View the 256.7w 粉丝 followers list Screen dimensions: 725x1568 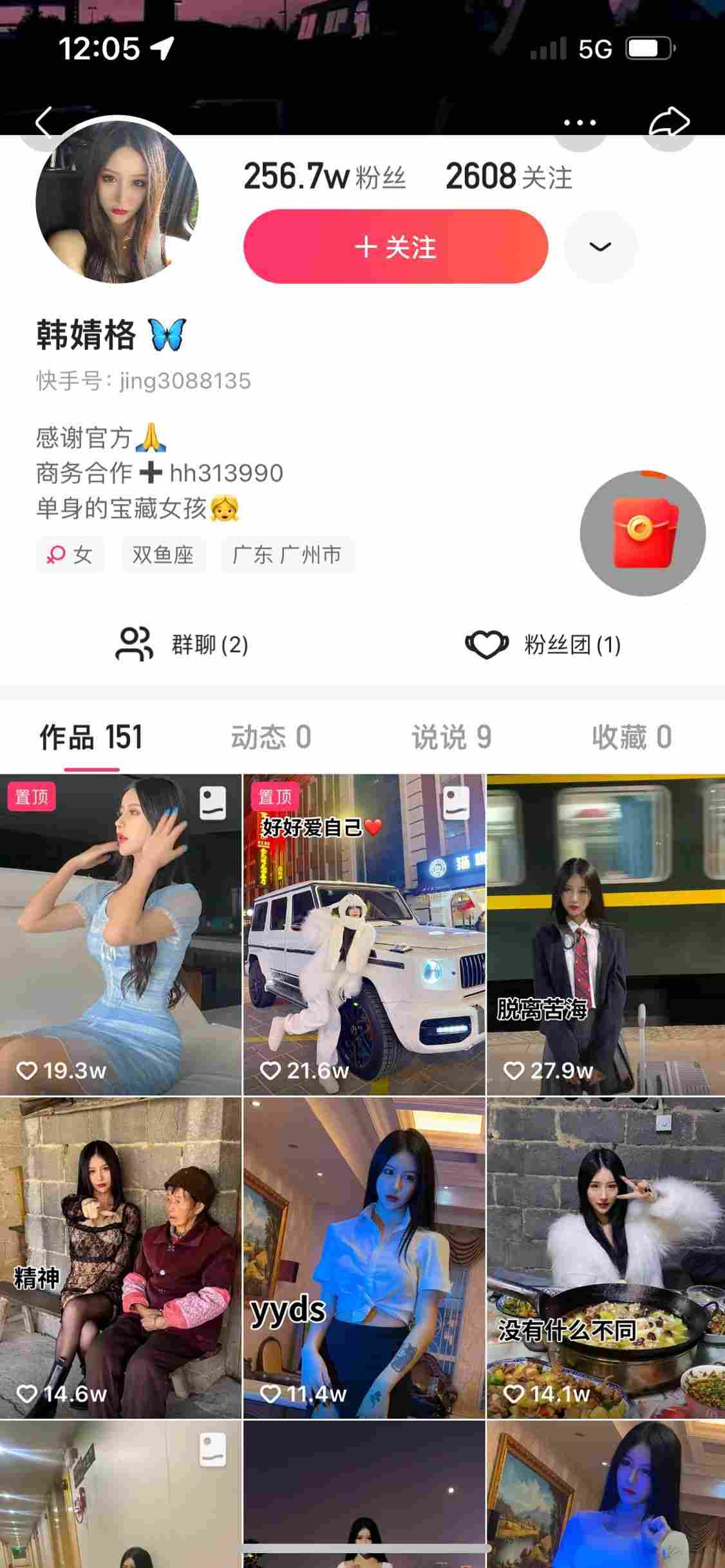point(325,176)
